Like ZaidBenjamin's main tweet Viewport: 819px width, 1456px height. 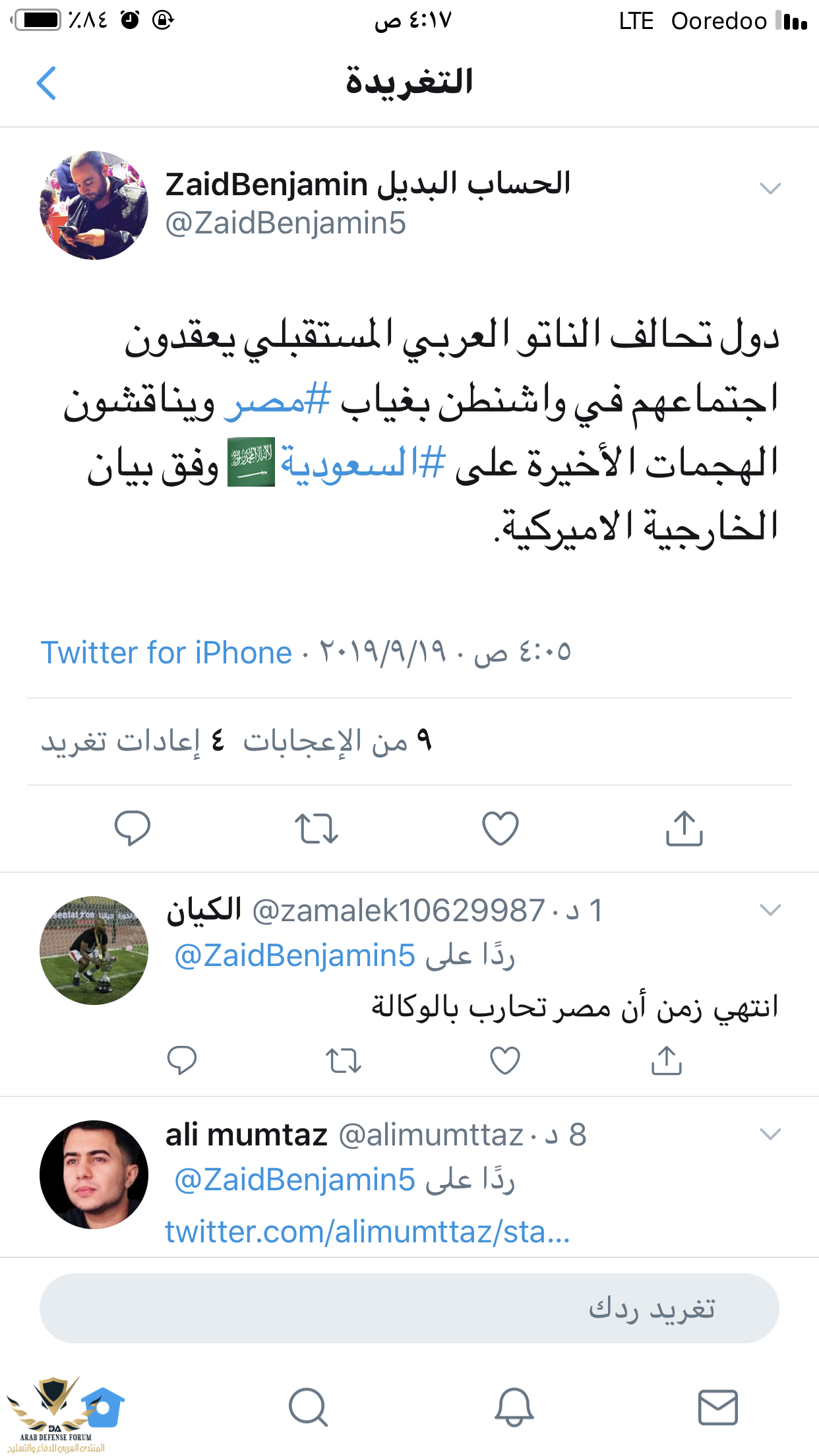[501, 828]
